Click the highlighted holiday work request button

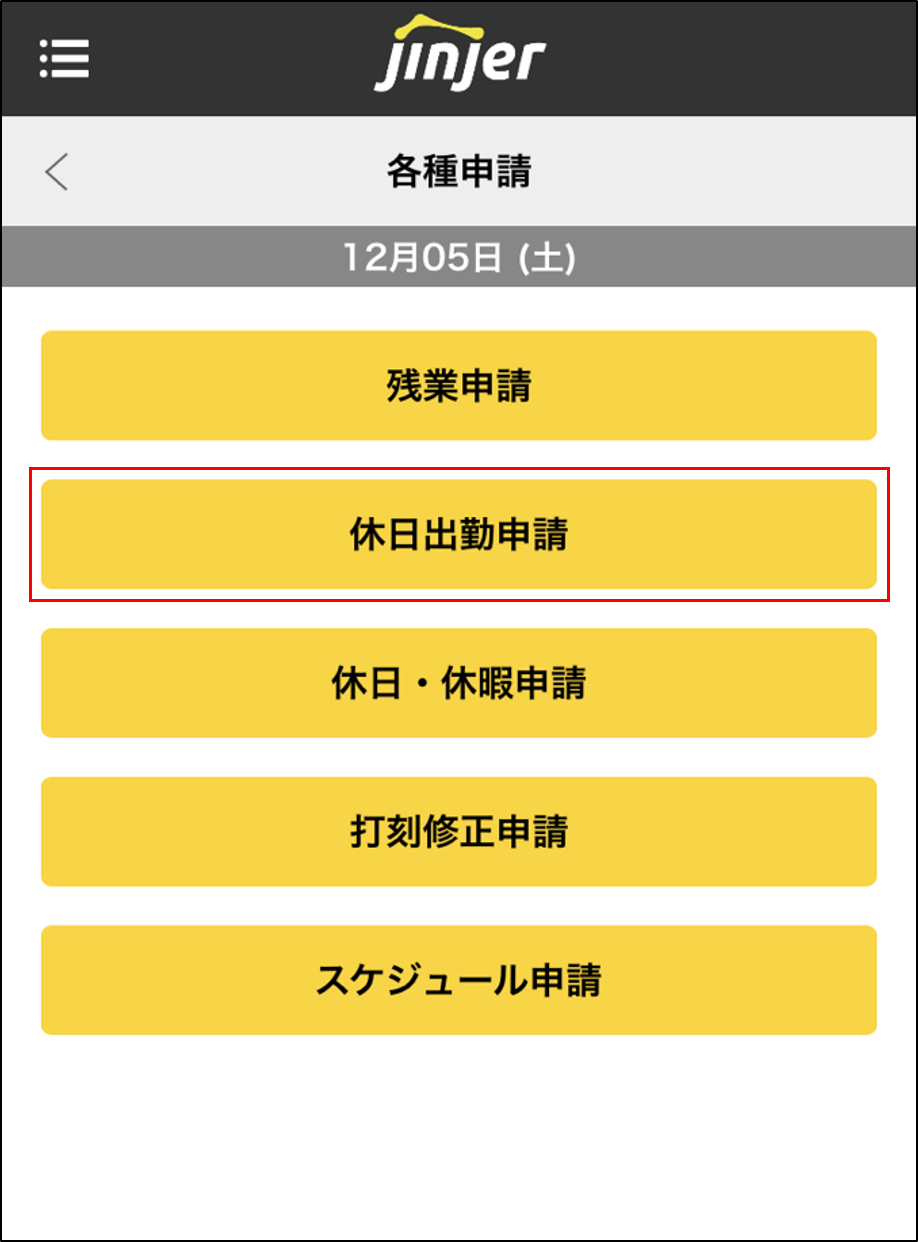click(459, 534)
